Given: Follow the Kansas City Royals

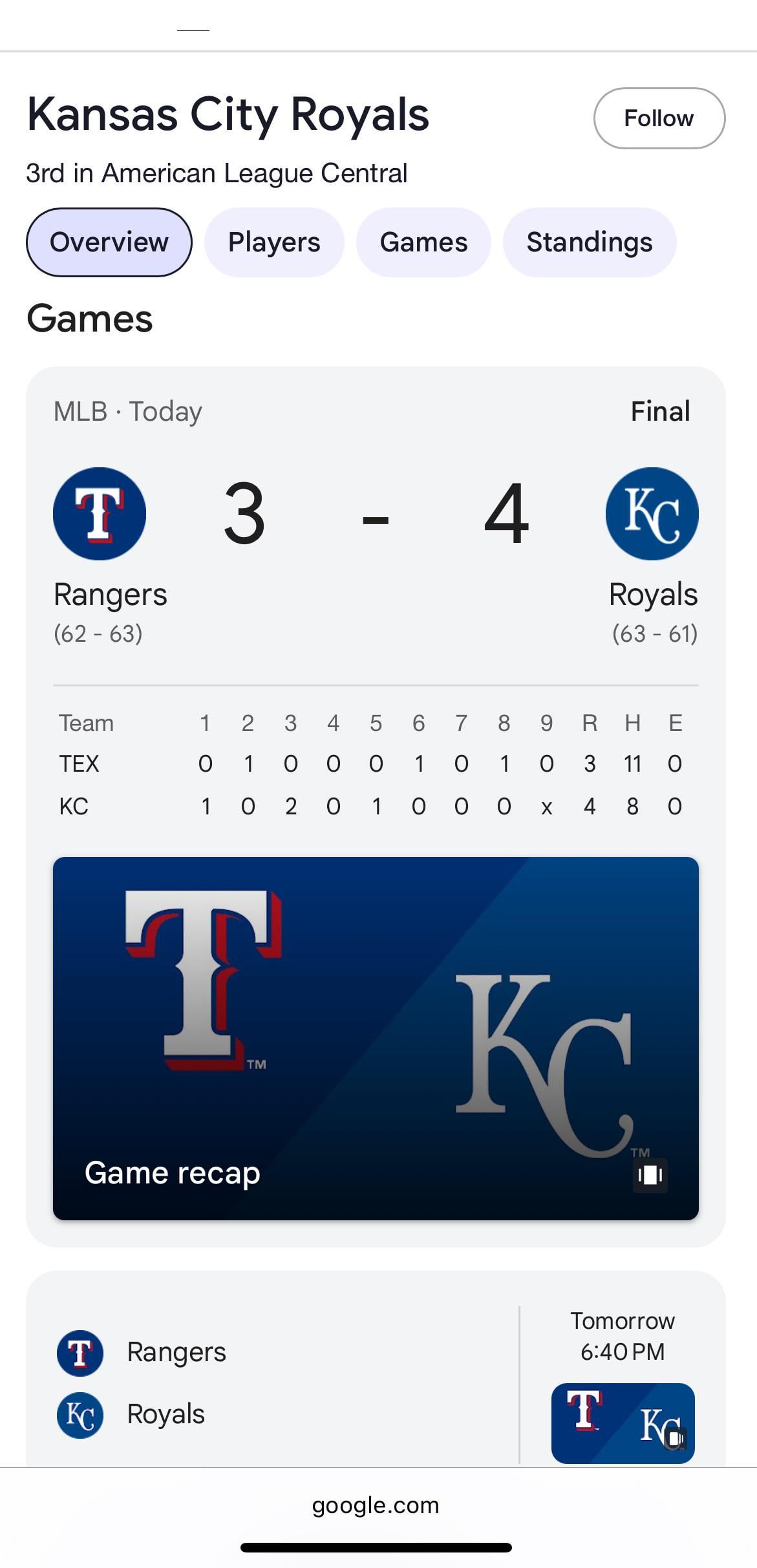Looking at the screenshot, I should tap(659, 118).
